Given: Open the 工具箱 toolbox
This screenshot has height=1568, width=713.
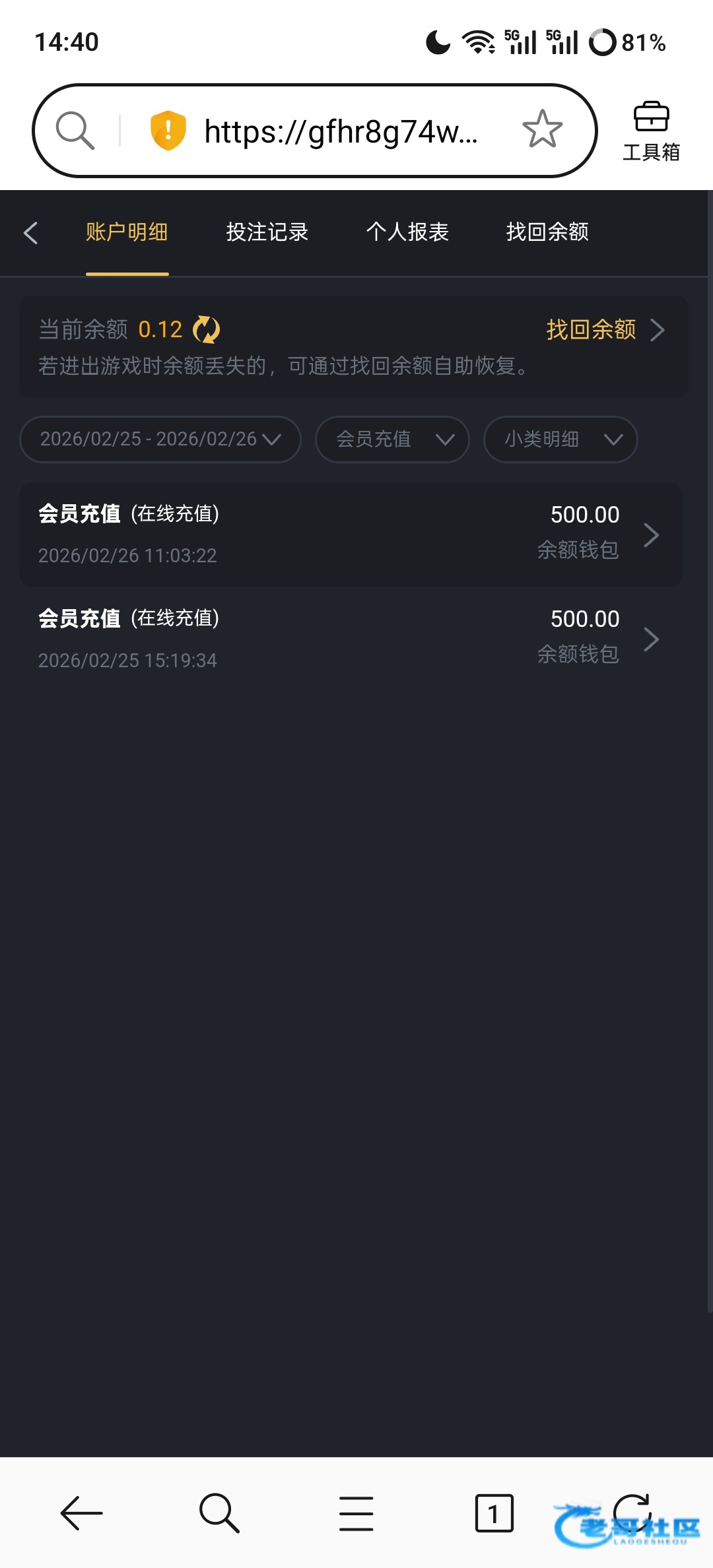Looking at the screenshot, I should coord(651,131).
